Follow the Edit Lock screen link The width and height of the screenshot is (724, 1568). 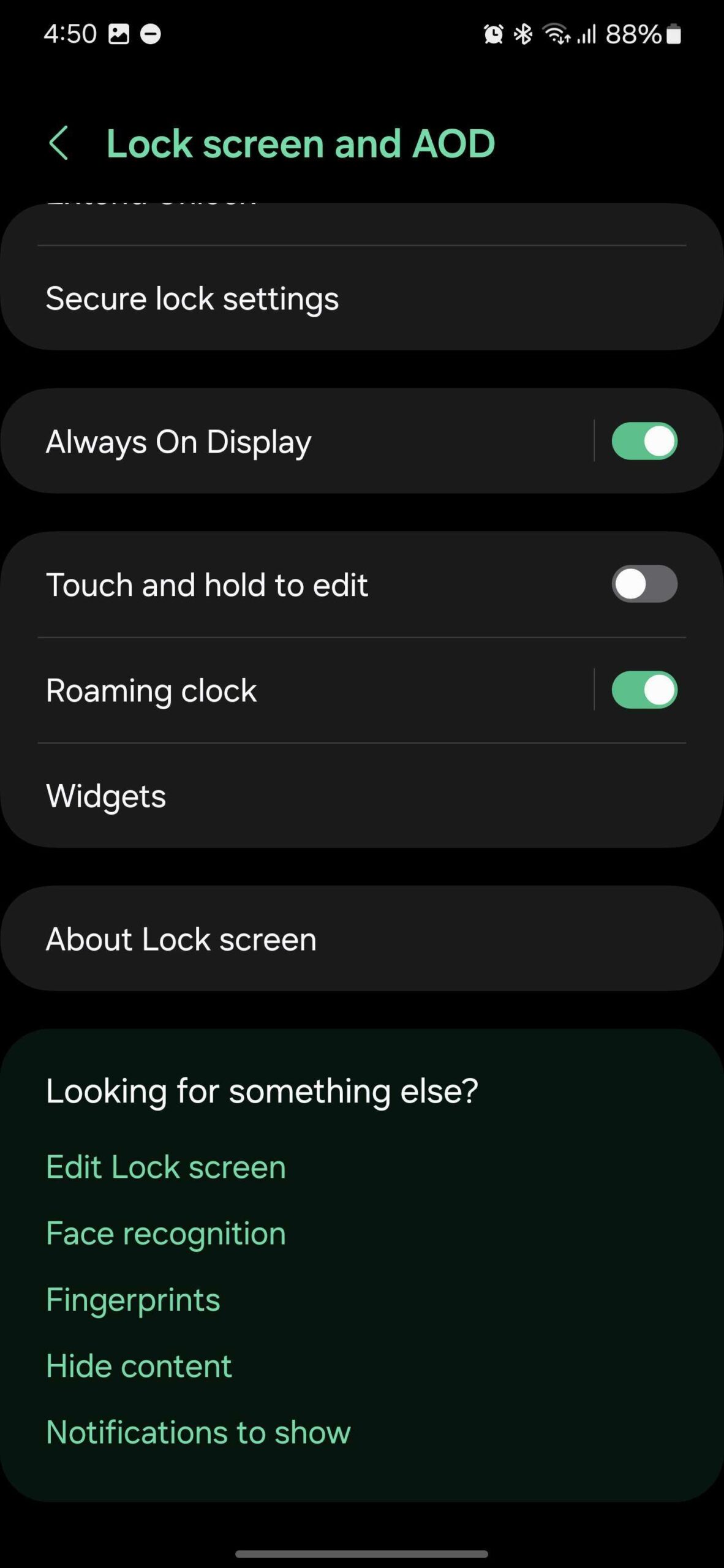(x=166, y=1167)
